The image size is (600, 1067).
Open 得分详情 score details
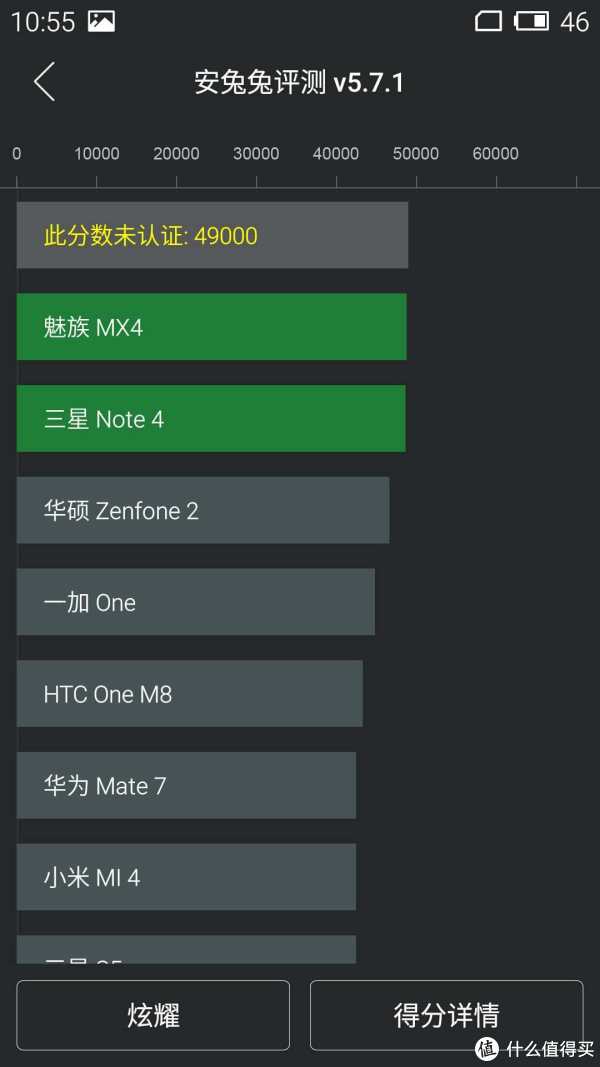click(x=446, y=1015)
